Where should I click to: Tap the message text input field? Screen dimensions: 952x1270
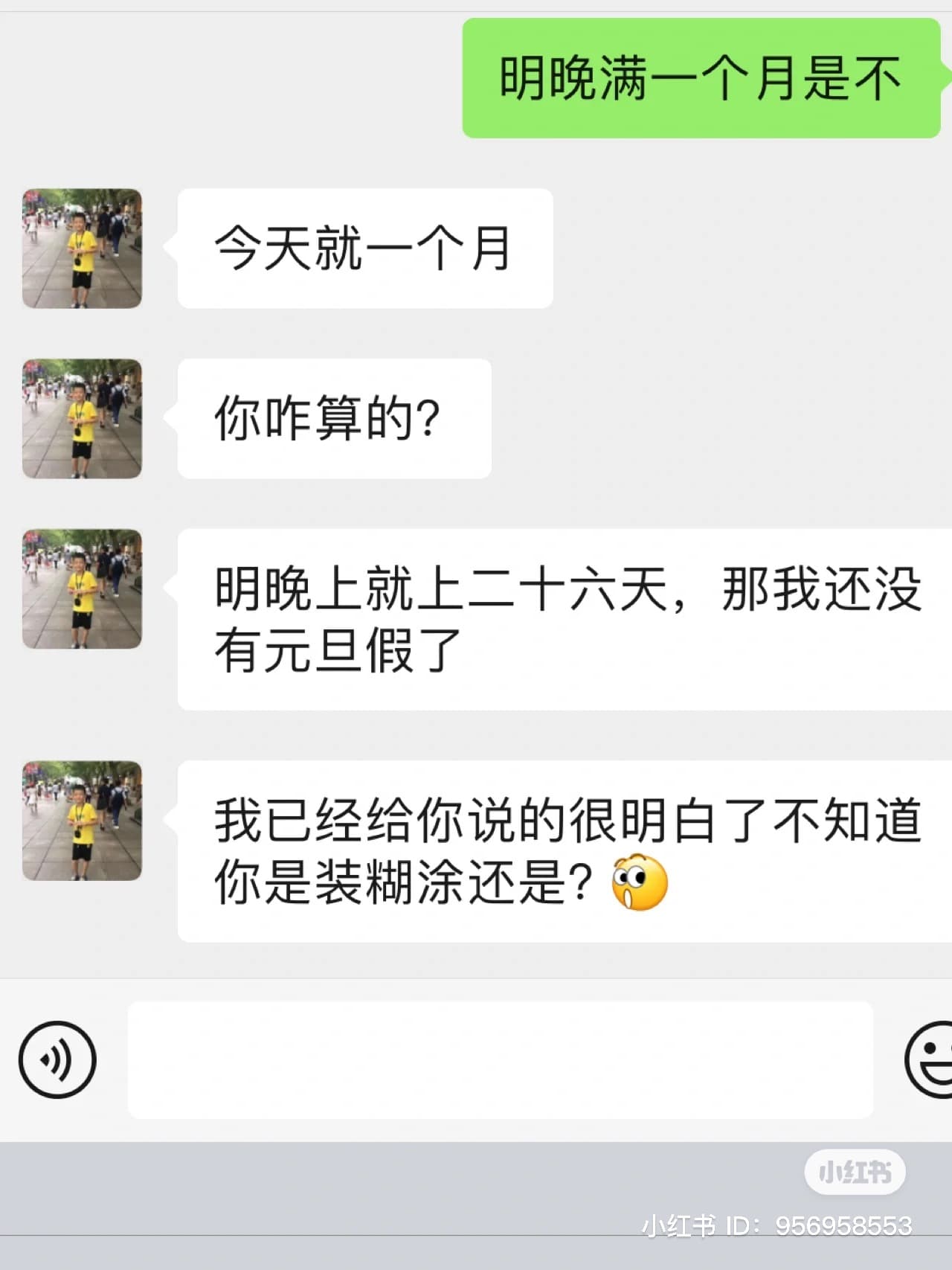[x=500, y=1059]
